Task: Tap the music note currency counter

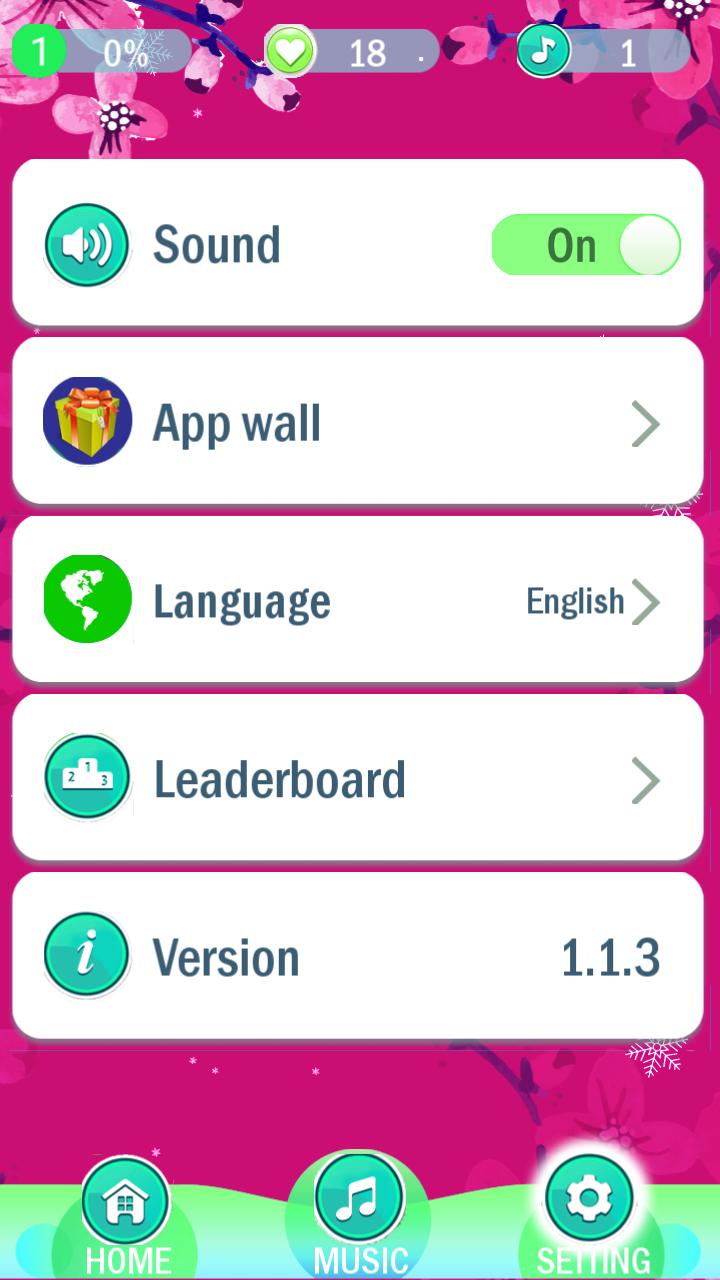Action: (590, 52)
